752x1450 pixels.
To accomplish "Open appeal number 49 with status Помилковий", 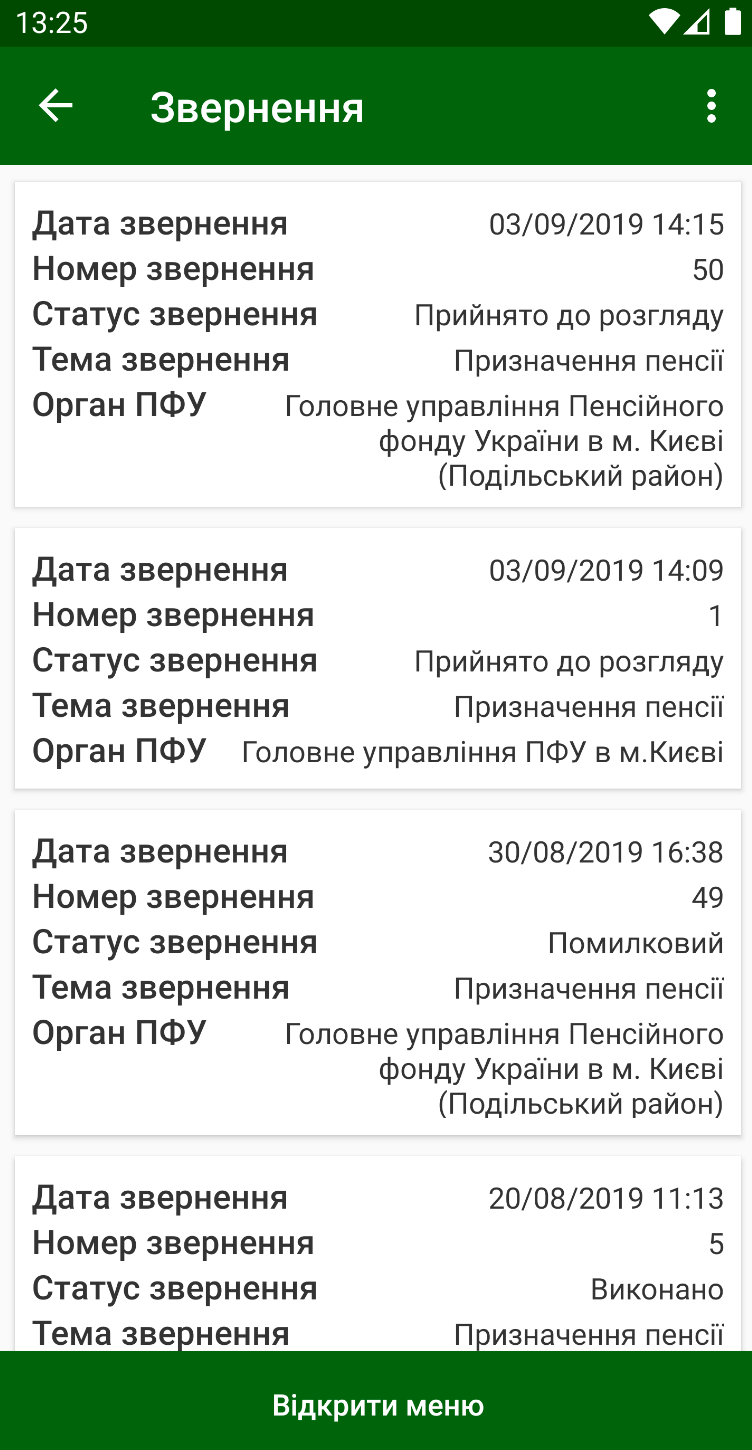I will (378, 972).
